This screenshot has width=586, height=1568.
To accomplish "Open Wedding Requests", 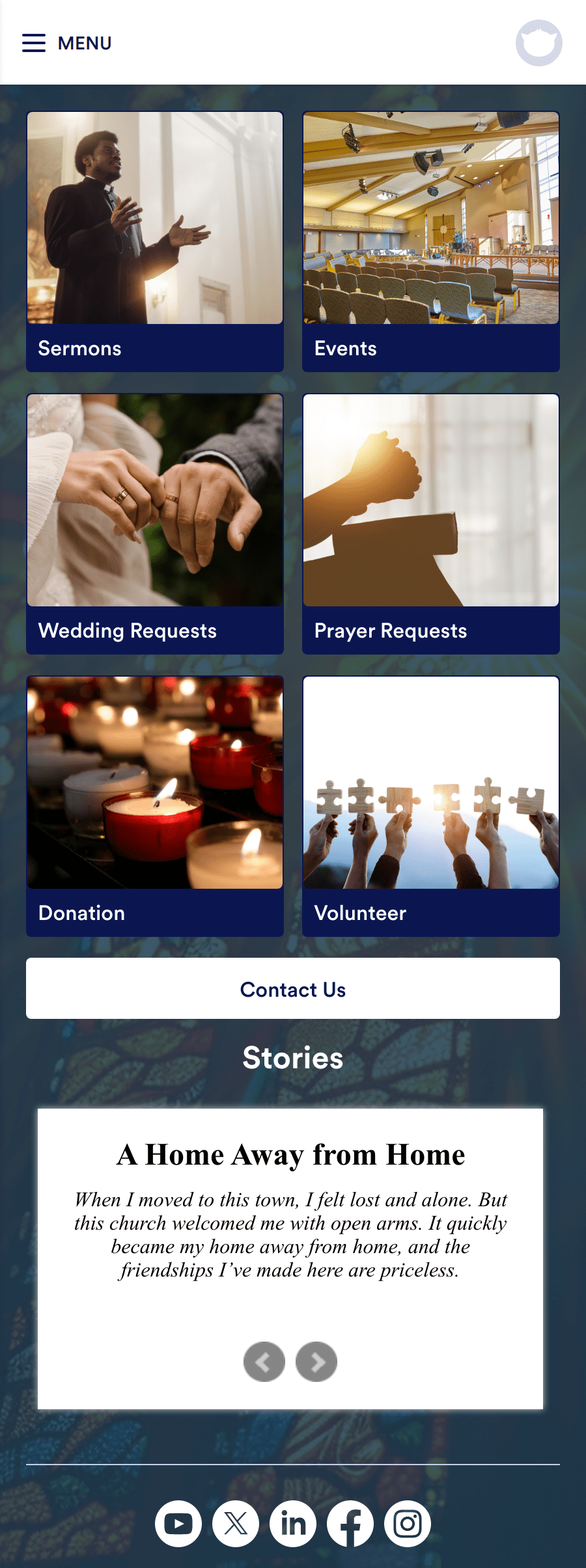I will coord(155,524).
